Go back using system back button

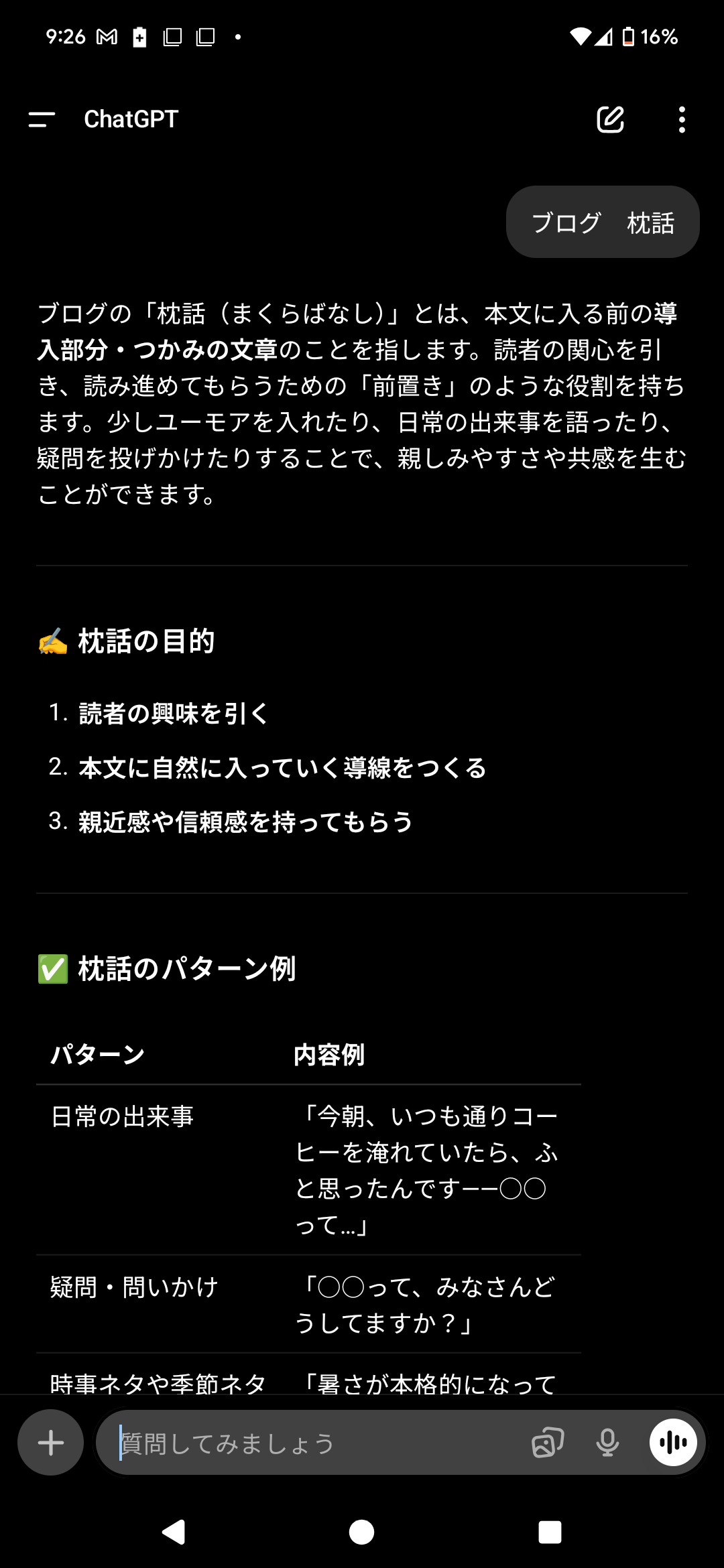(x=174, y=1532)
